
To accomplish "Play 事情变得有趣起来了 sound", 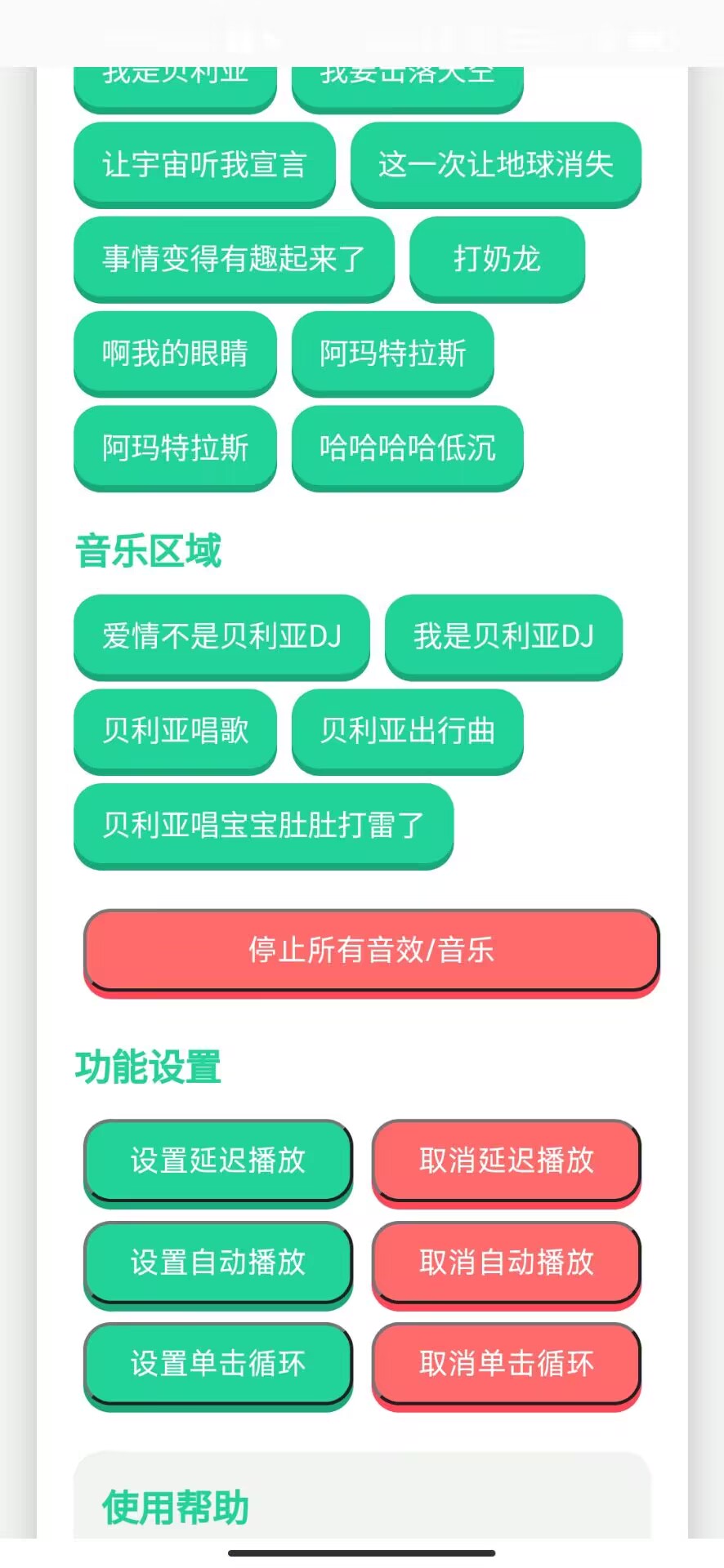I will (235, 259).
